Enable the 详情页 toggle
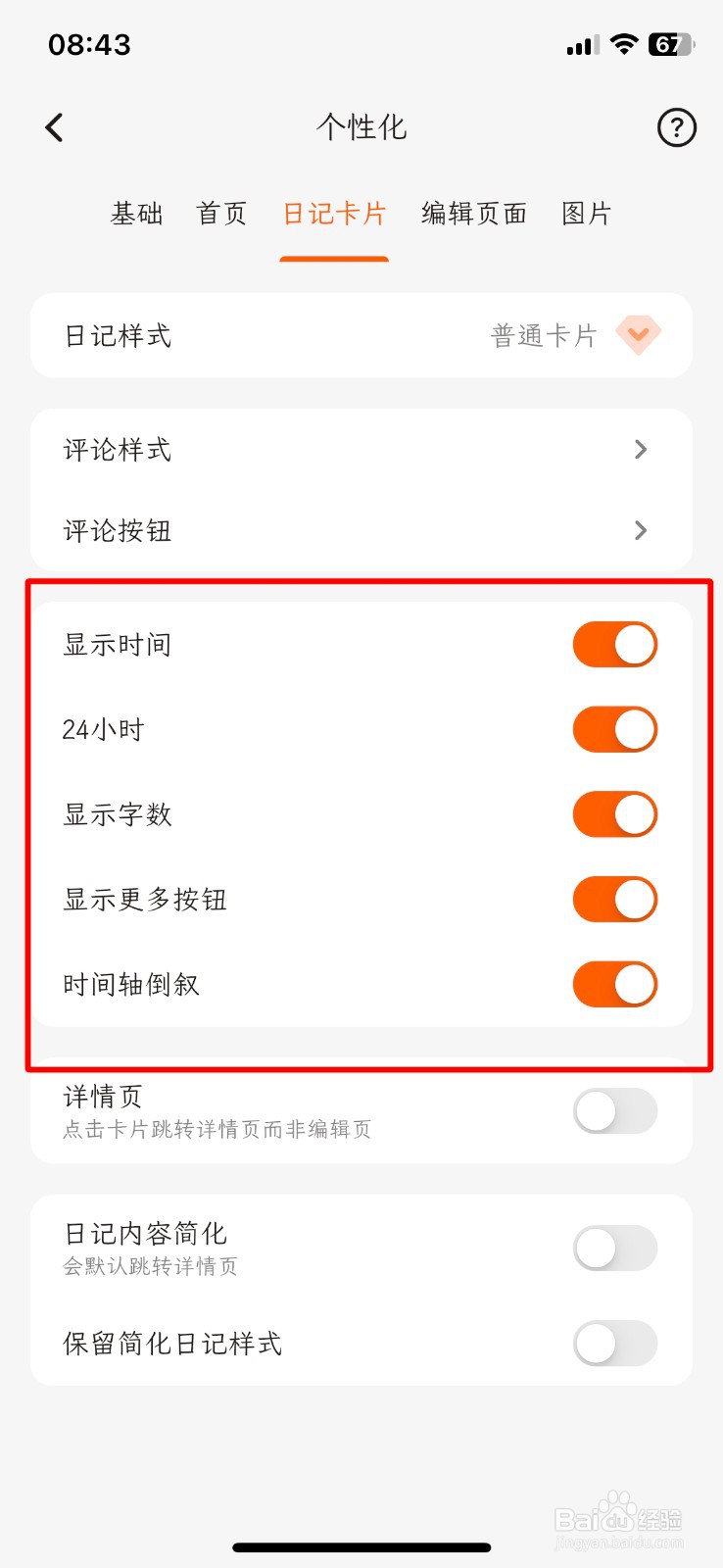Screen dimensions: 723x1568 (x=614, y=1108)
